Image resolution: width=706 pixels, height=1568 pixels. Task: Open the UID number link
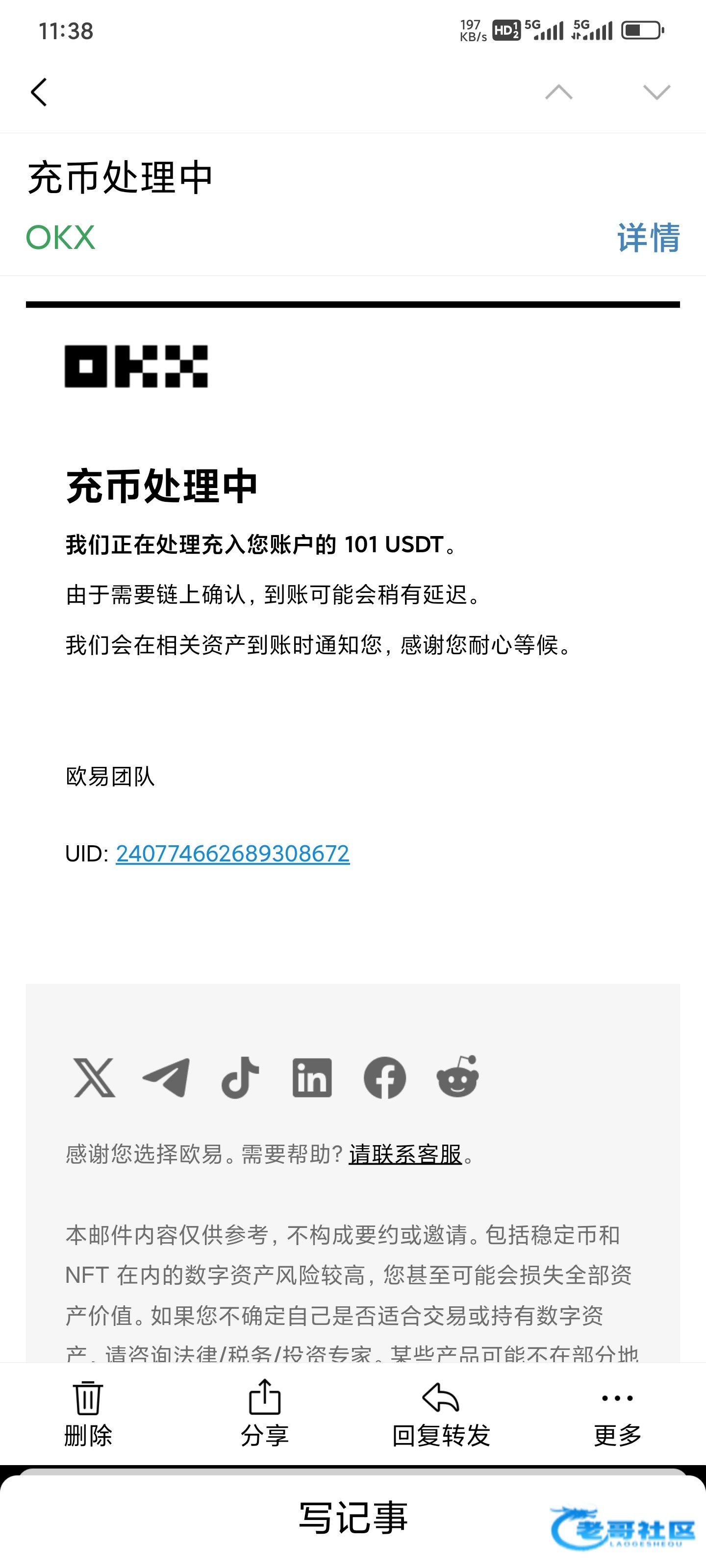coord(233,854)
